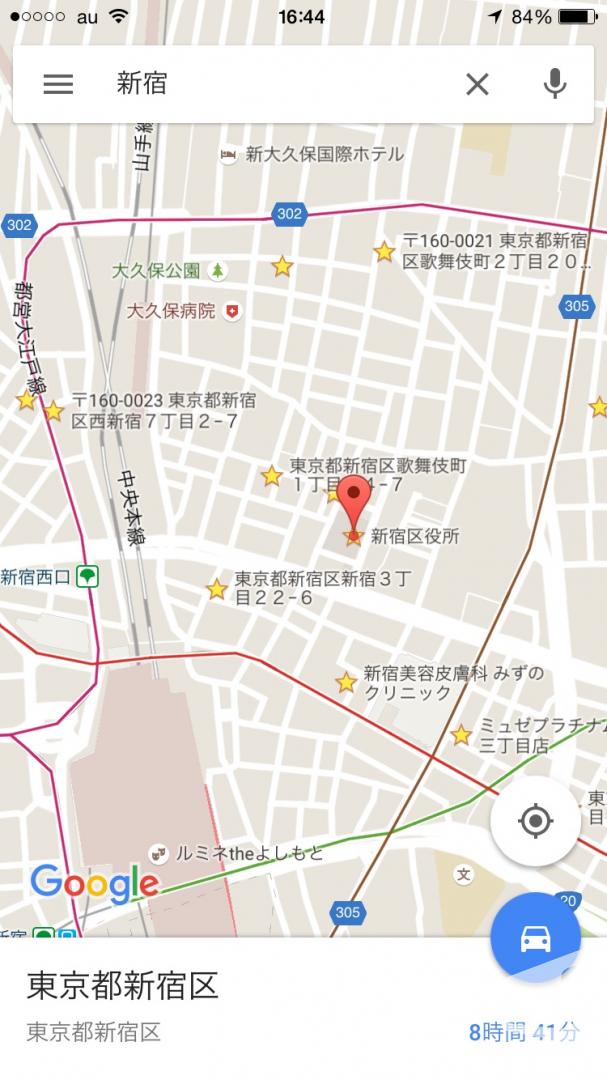This screenshot has width=607, height=1080.
Task: Open the ルミネtheよしもと map marker
Action: tap(158, 854)
